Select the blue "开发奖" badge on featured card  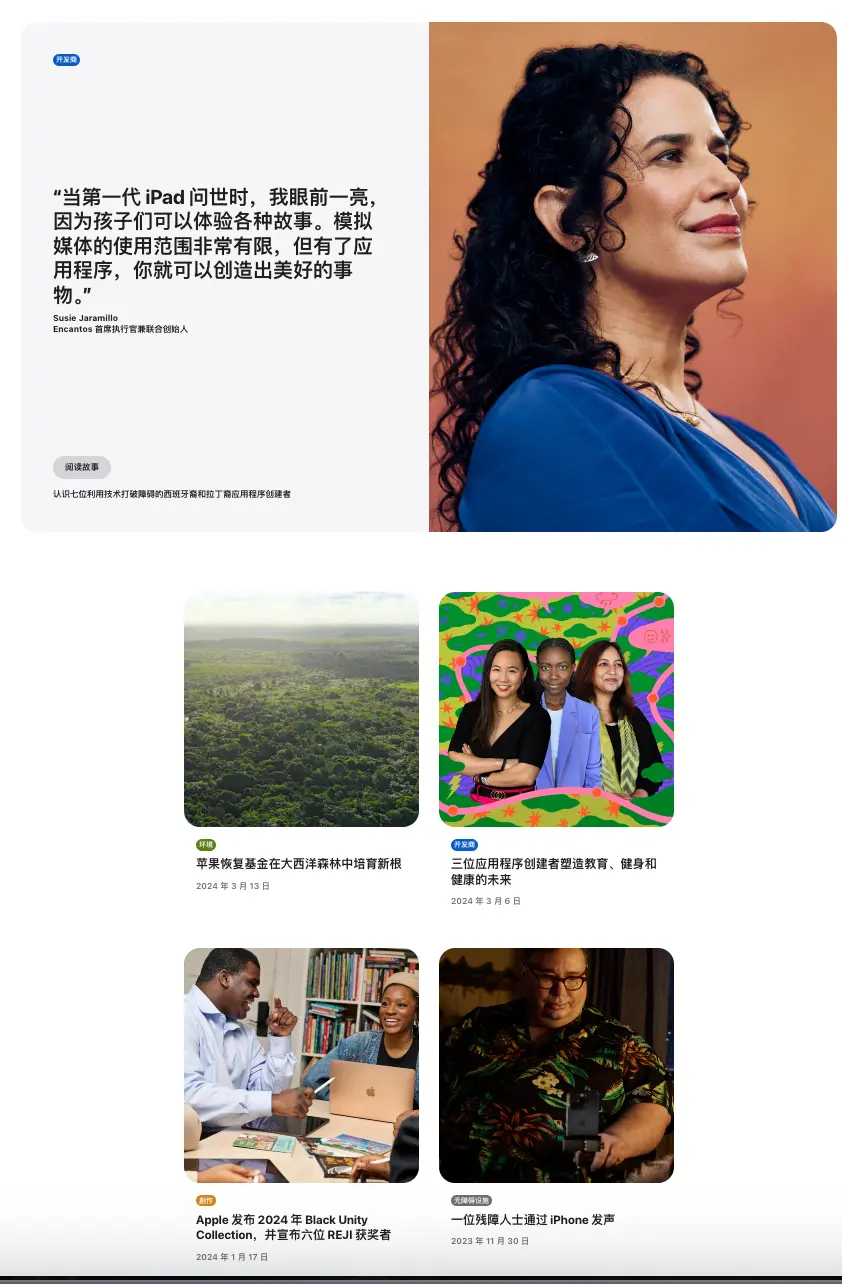tap(66, 60)
